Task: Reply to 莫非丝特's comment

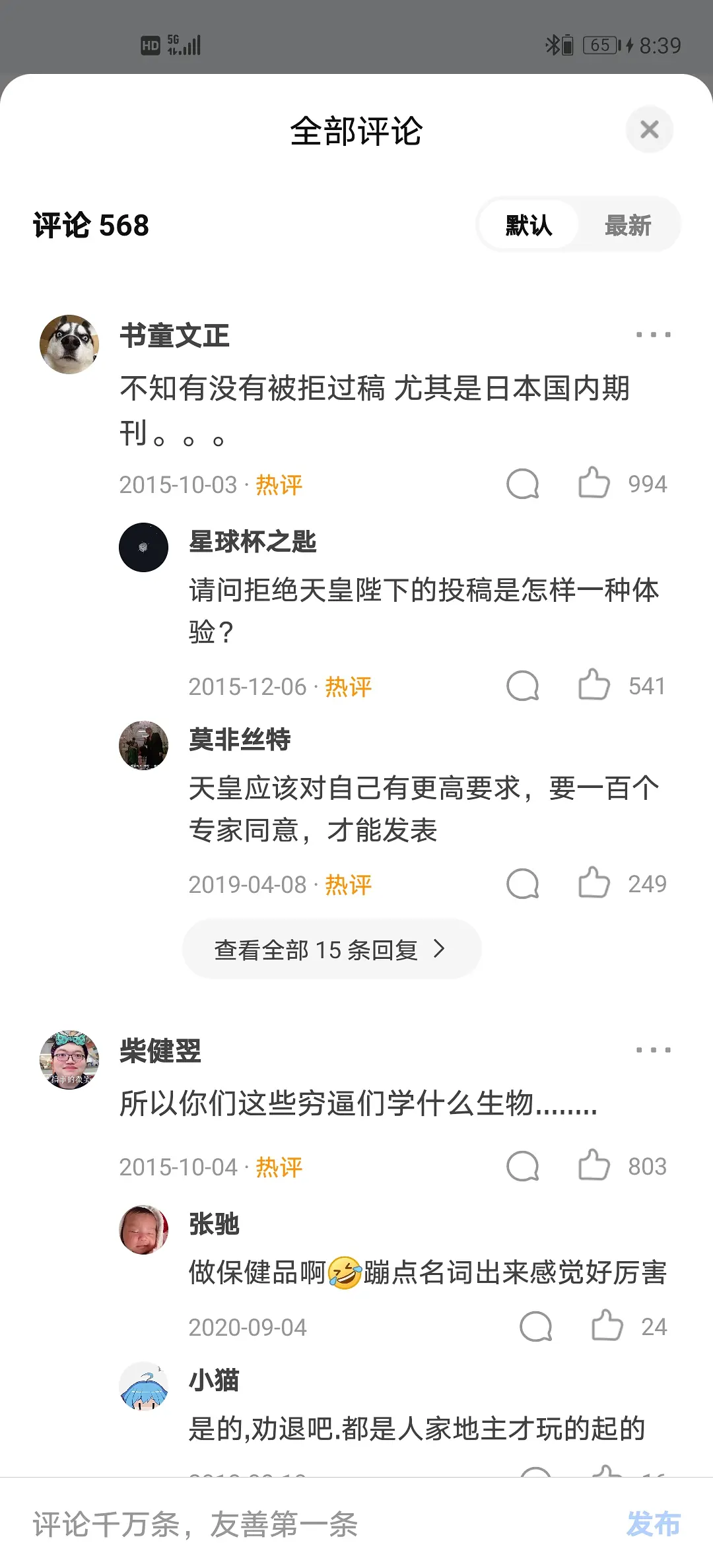Action: (522, 884)
